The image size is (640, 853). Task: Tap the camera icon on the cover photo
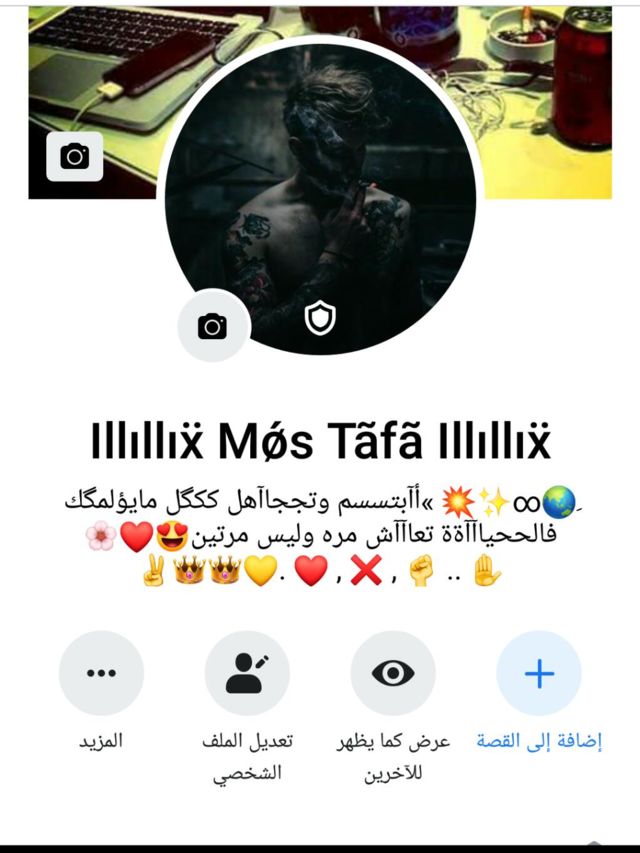click(x=75, y=155)
